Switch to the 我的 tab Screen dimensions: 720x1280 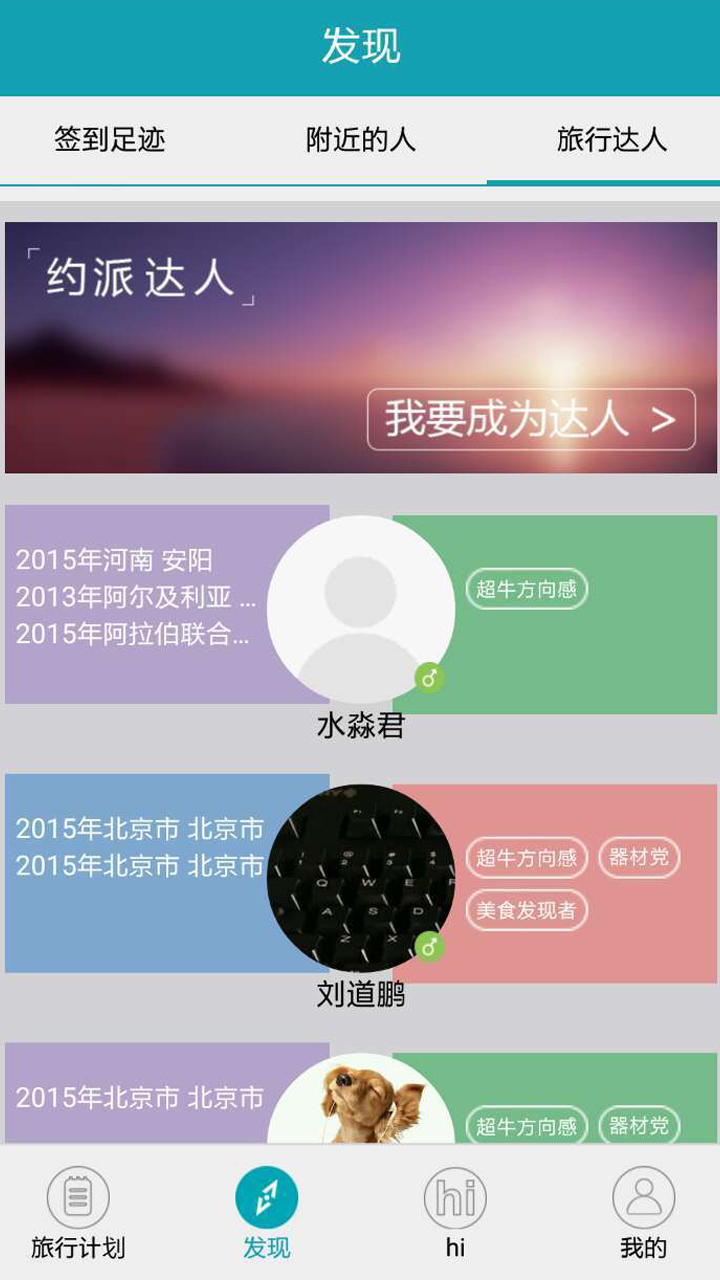coord(643,1212)
